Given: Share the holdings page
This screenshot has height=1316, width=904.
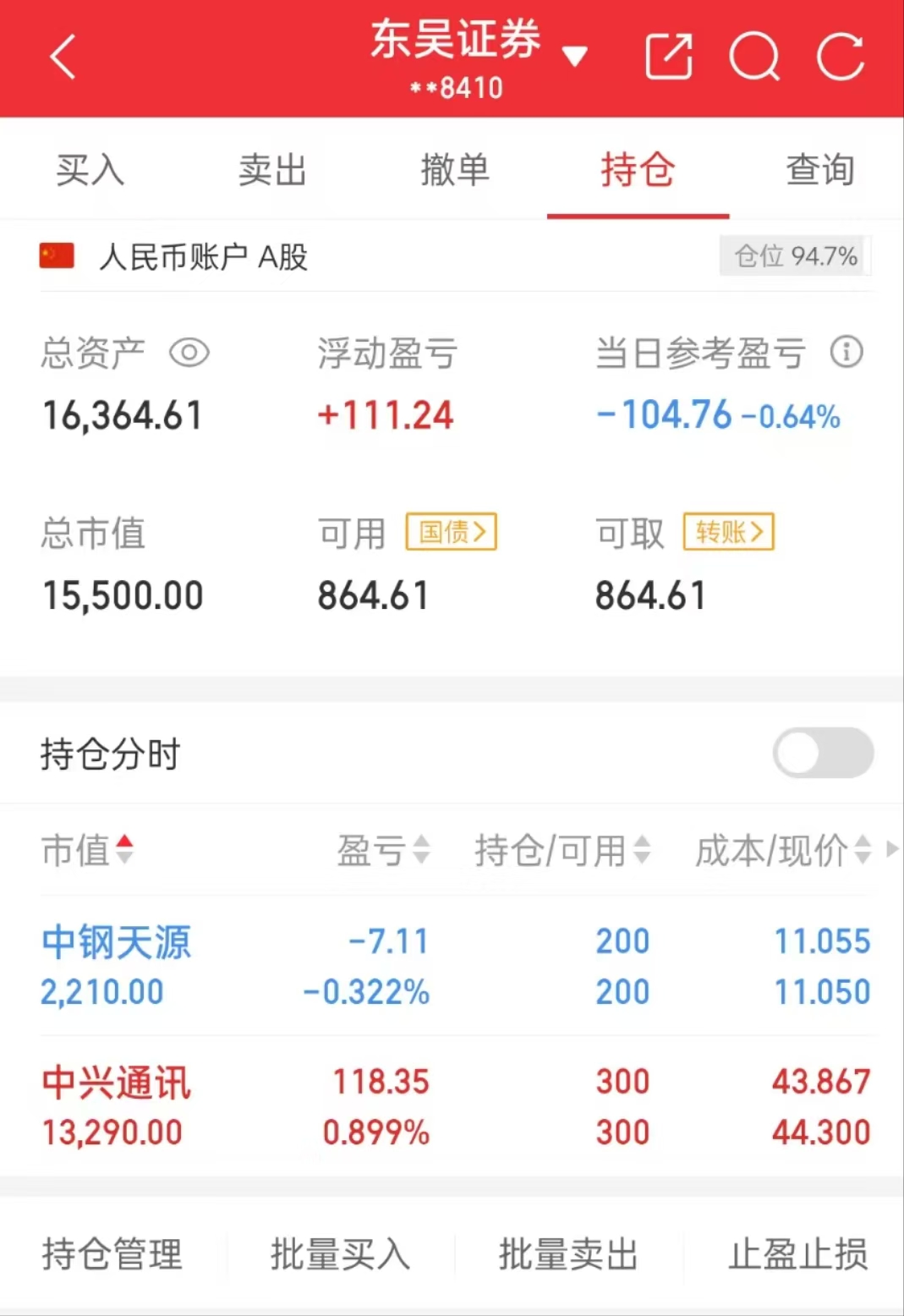Looking at the screenshot, I should (x=669, y=57).
